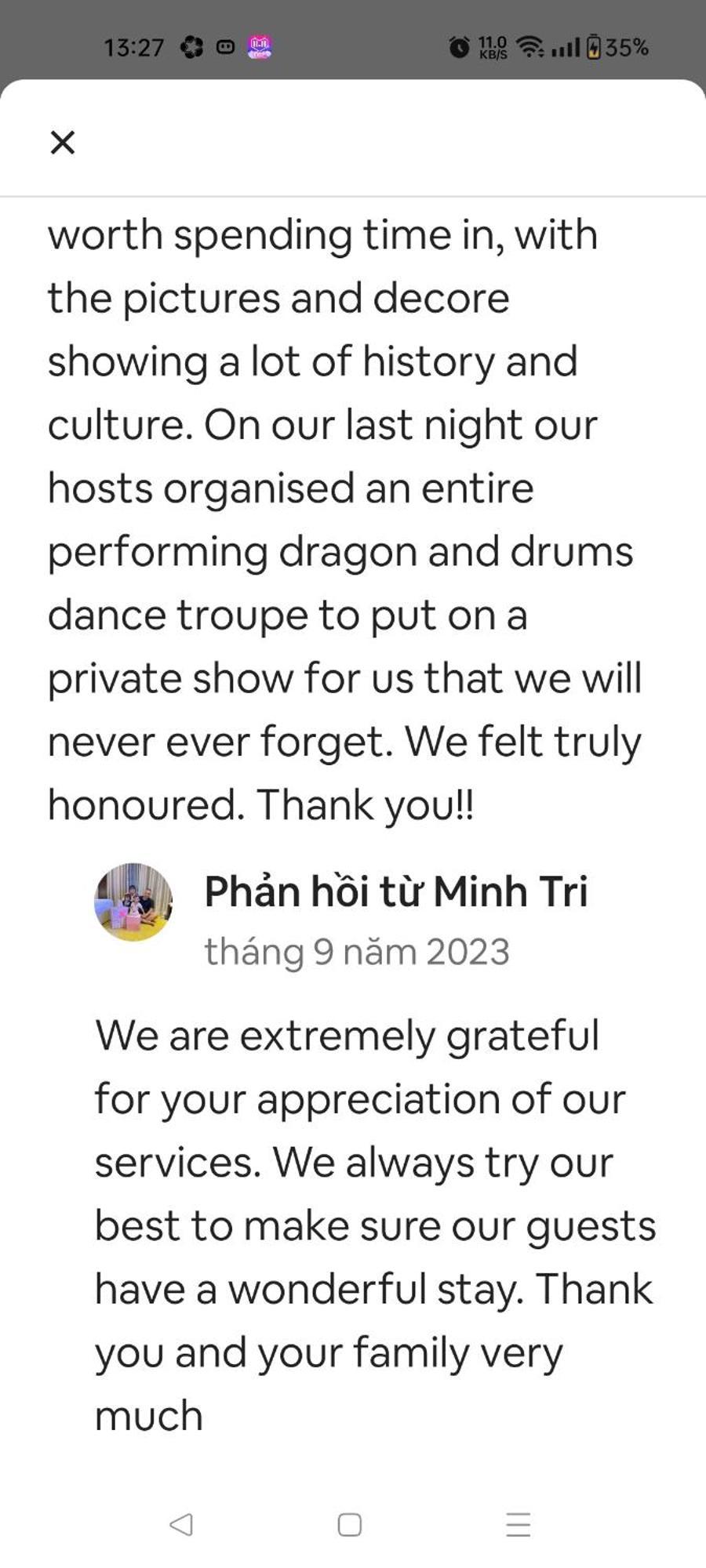706x1568 pixels.
Task: Open the recent apps menu
Action: point(518,1524)
